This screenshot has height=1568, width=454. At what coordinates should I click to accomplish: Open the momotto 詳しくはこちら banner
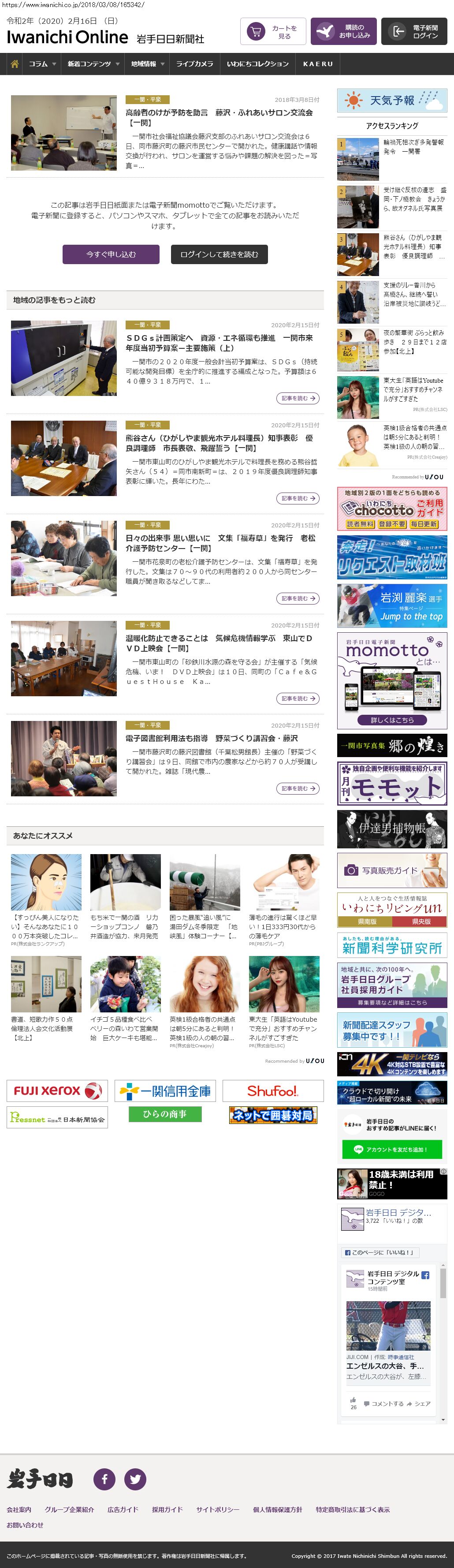[392, 720]
